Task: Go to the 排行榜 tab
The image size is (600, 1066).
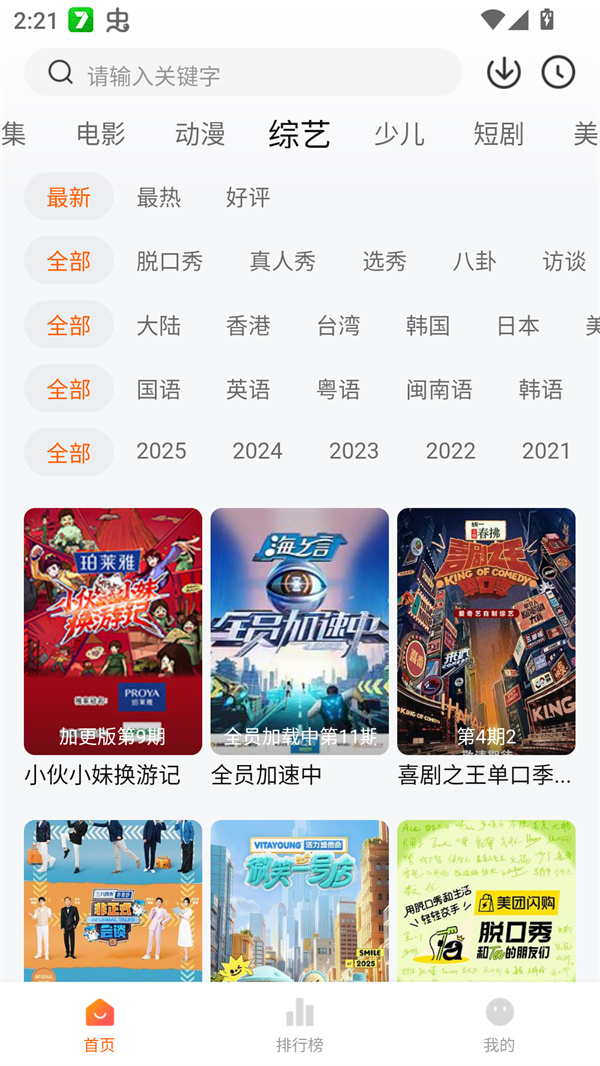Action: point(300,1025)
